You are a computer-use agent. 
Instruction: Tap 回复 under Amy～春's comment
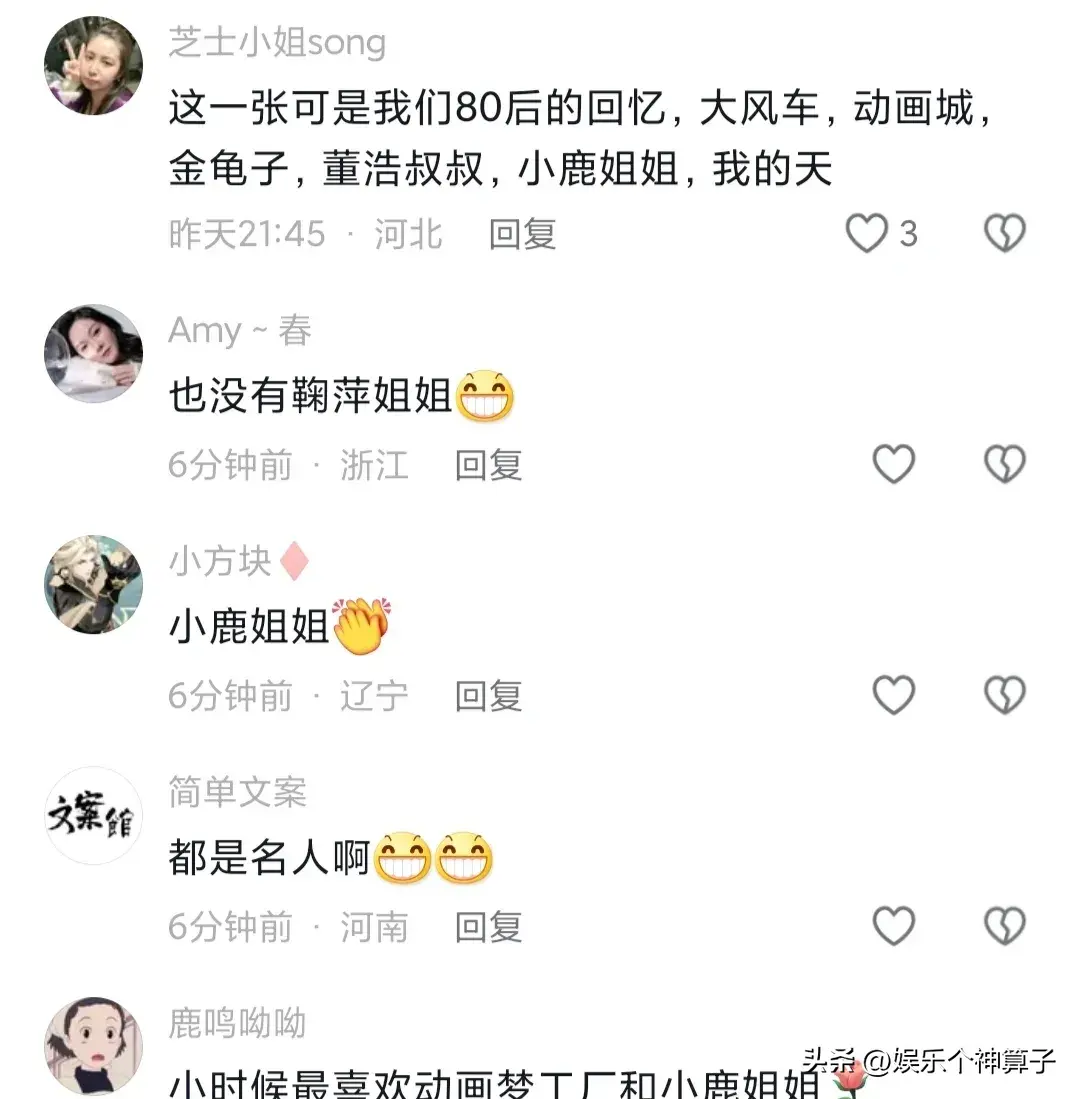(487, 464)
